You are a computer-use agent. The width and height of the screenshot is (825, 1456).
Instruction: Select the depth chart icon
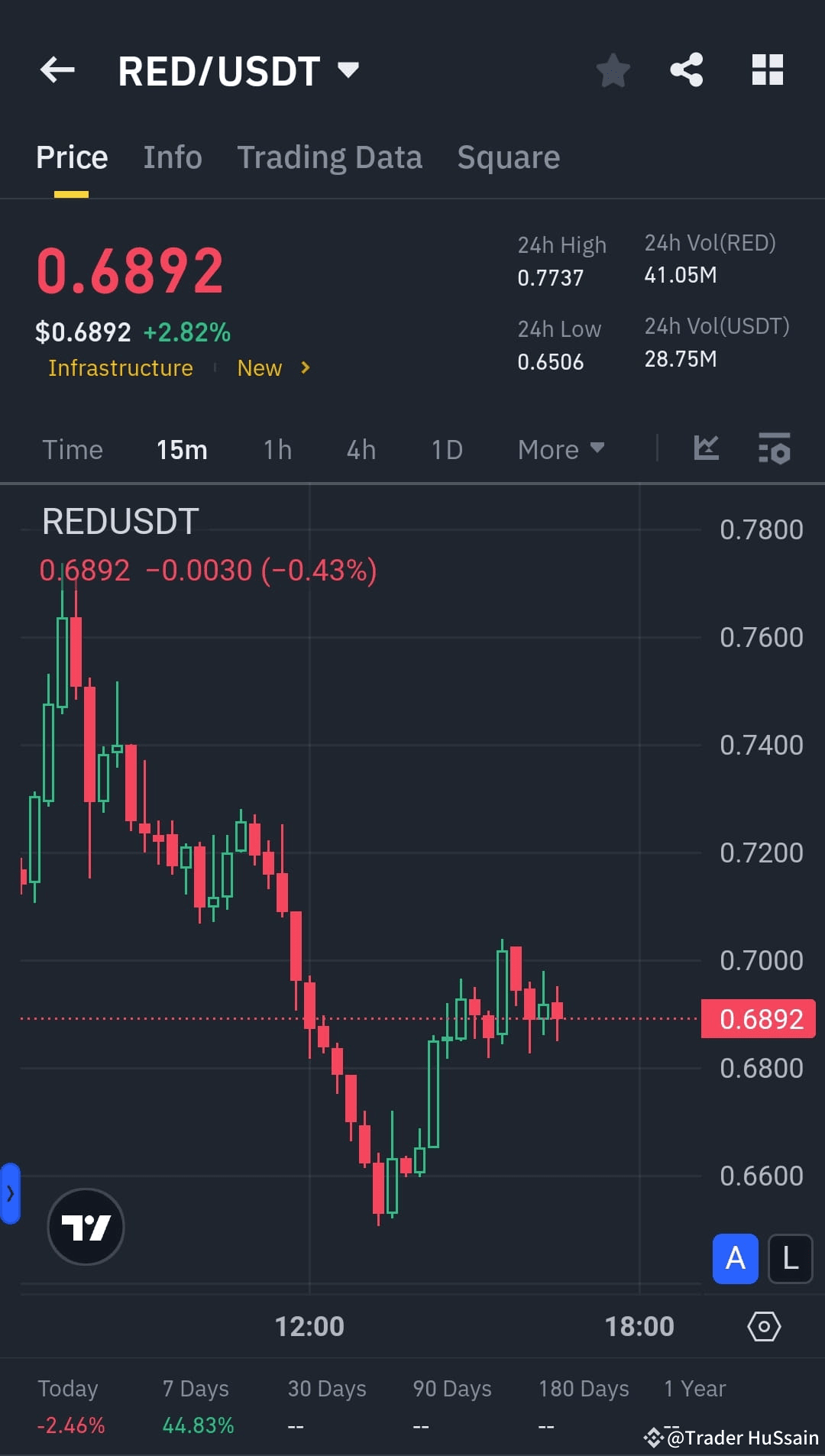click(x=707, y=449)
